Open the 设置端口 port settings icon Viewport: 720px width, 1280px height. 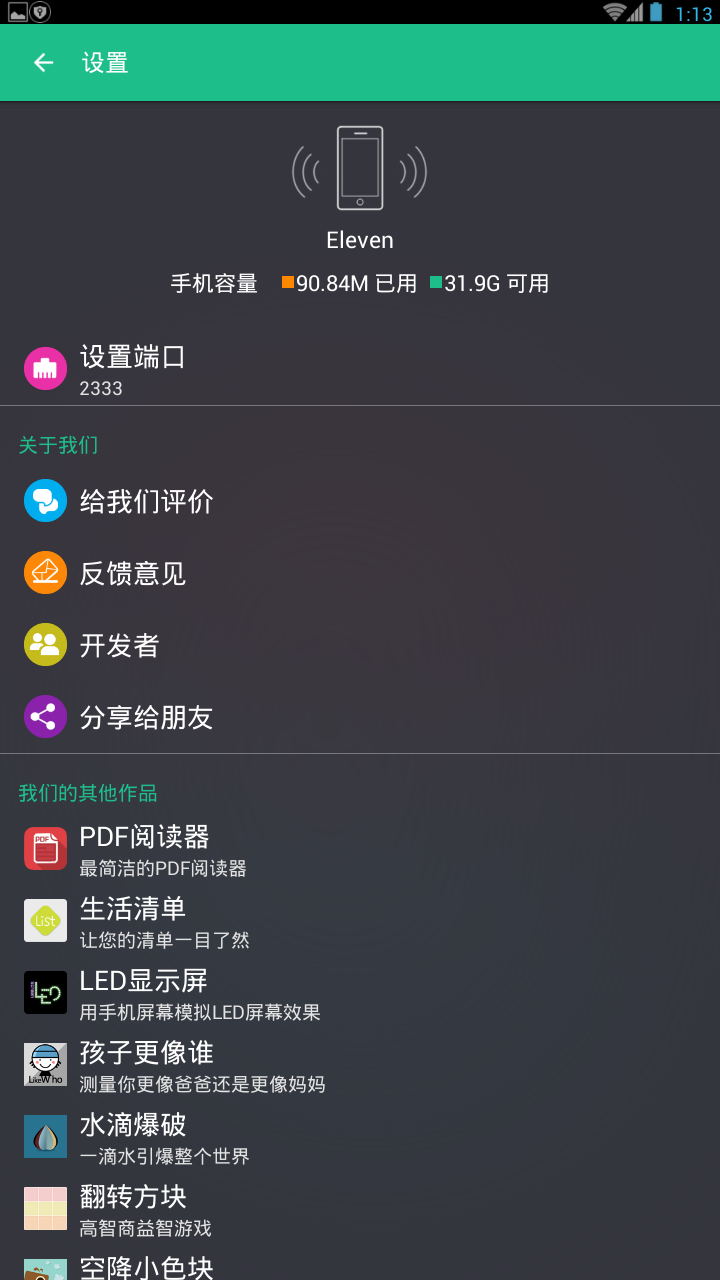click(x=45, y=367)
